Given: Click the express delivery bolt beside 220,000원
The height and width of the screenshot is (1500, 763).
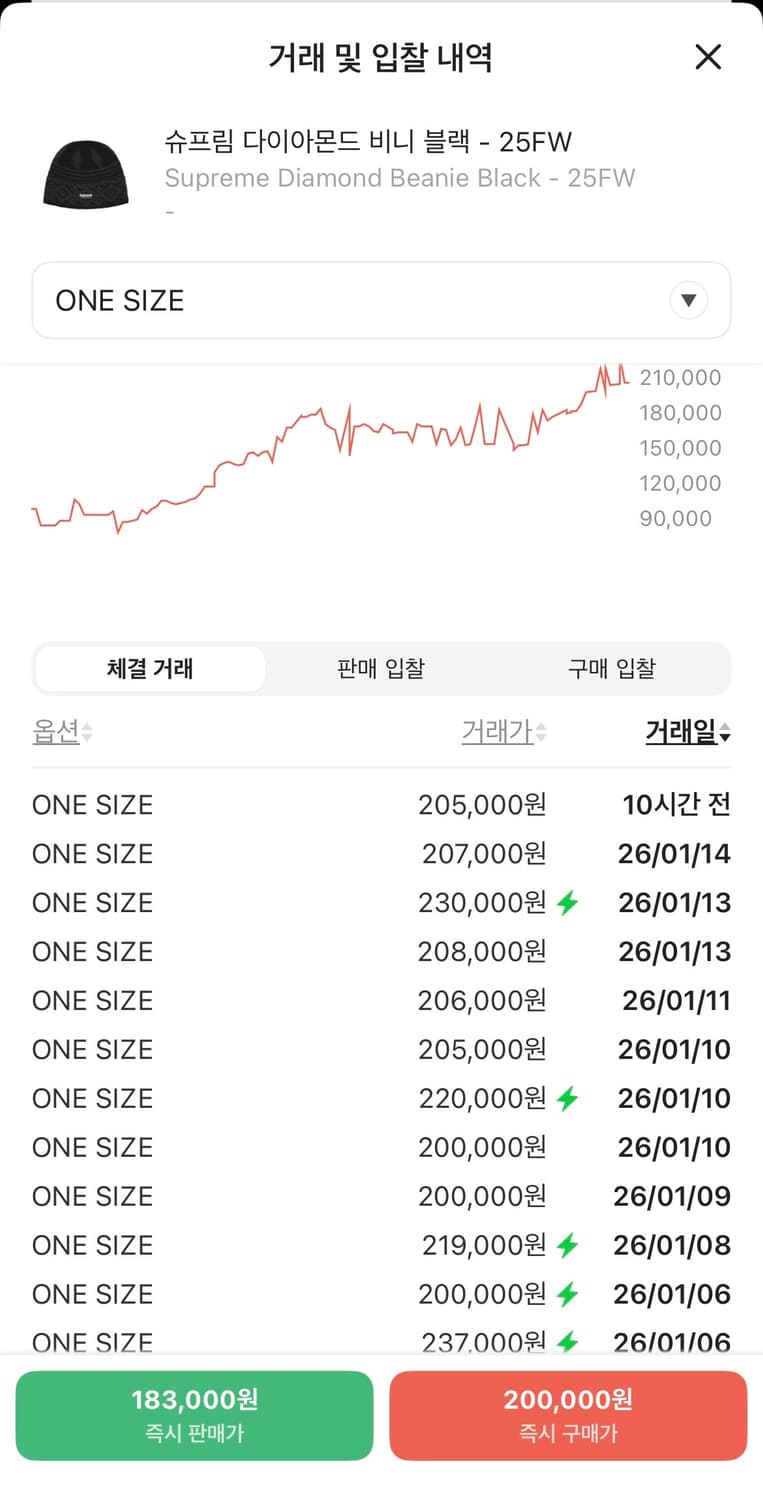Looking at the screenshot, I should [x=567, y=1098].
